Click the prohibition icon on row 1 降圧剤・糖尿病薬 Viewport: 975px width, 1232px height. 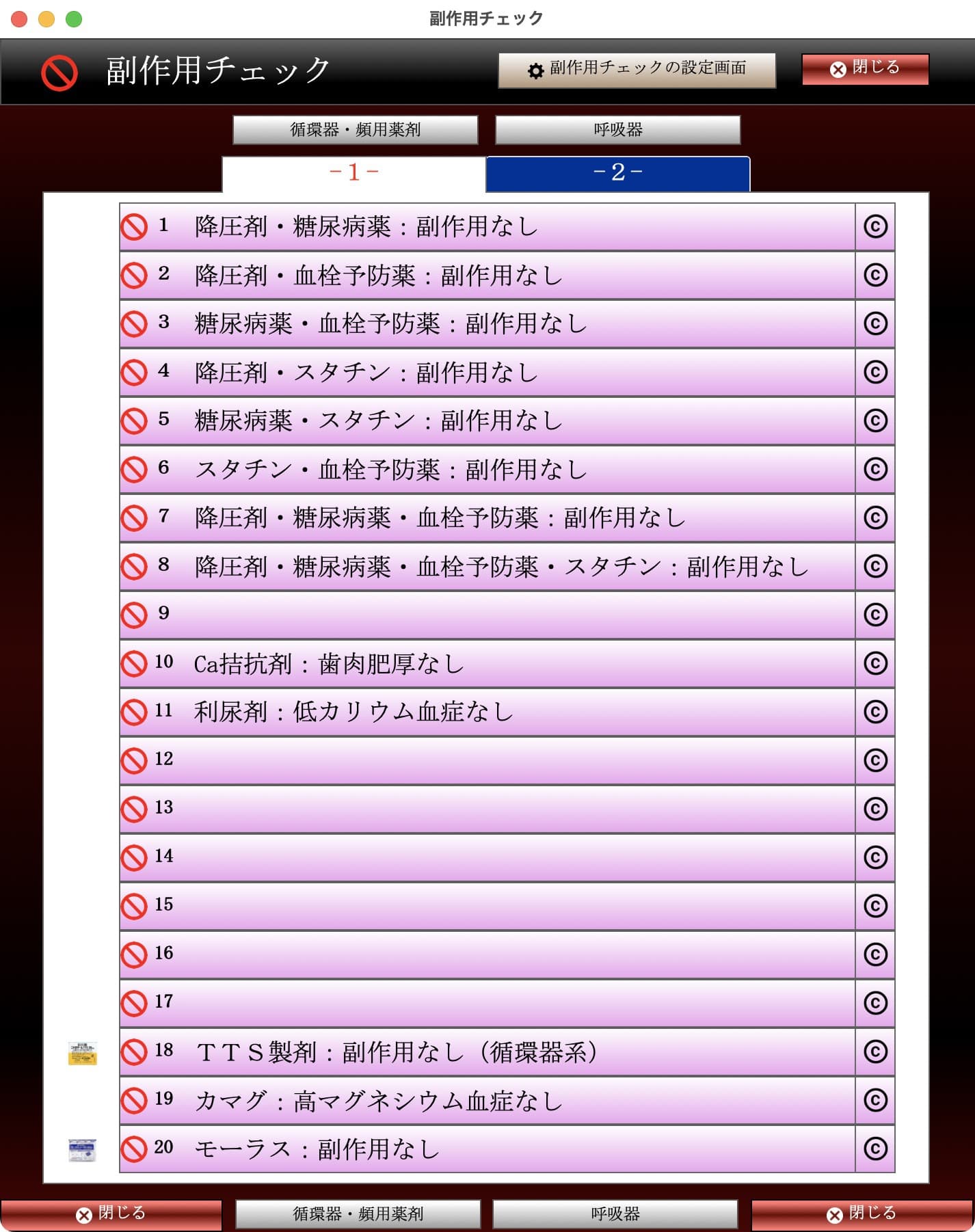pos(136,226)
